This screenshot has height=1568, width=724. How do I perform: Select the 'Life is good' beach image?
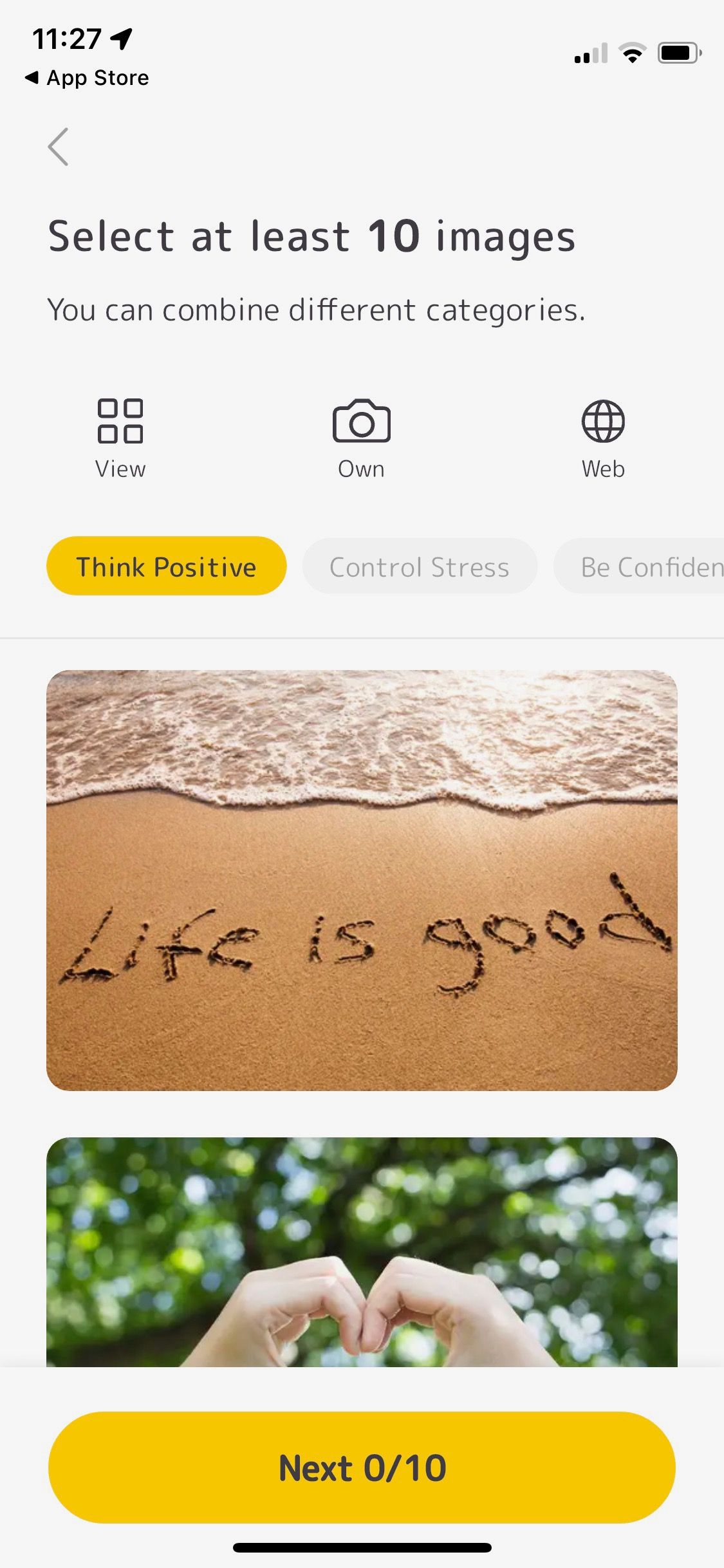[x=362, y=880]
